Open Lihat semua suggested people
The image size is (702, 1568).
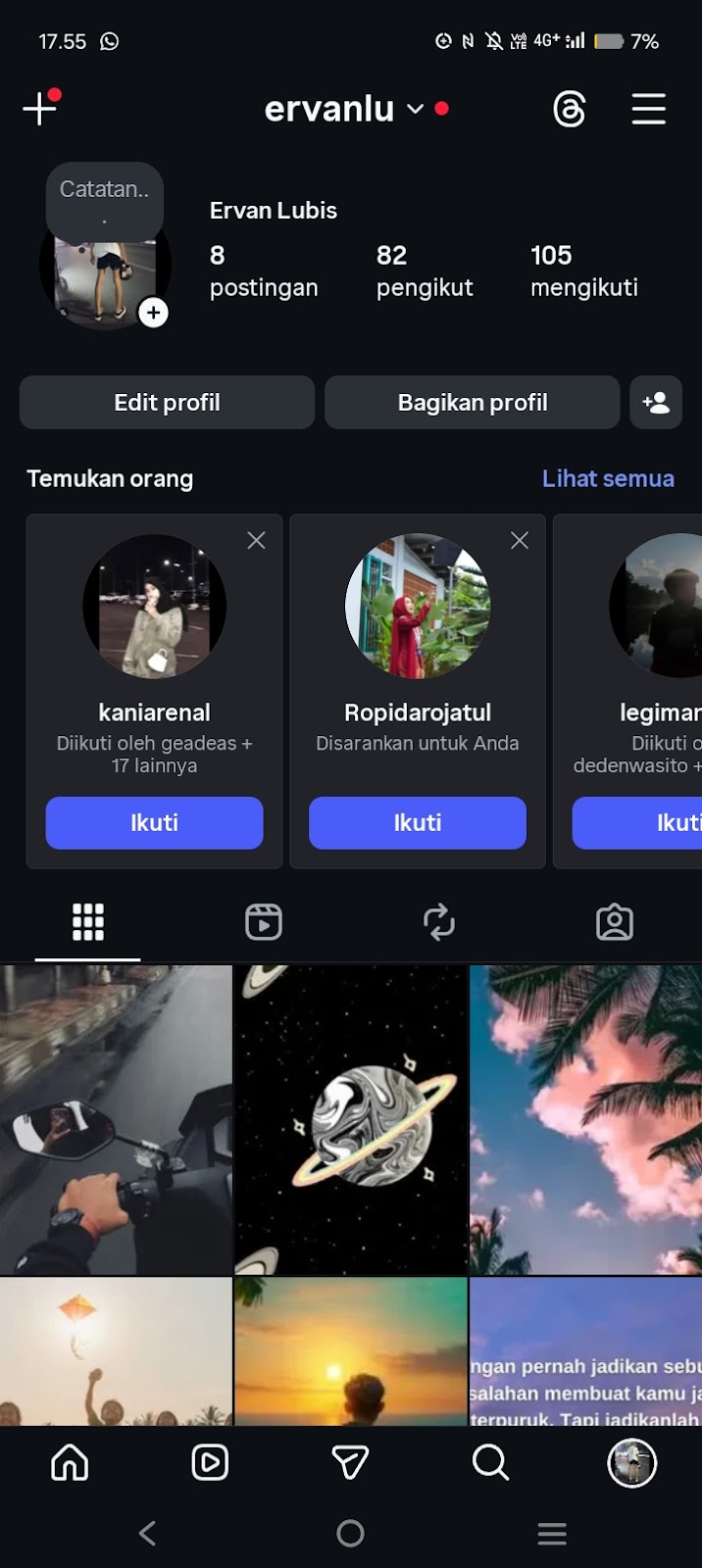tap(608, 478)
